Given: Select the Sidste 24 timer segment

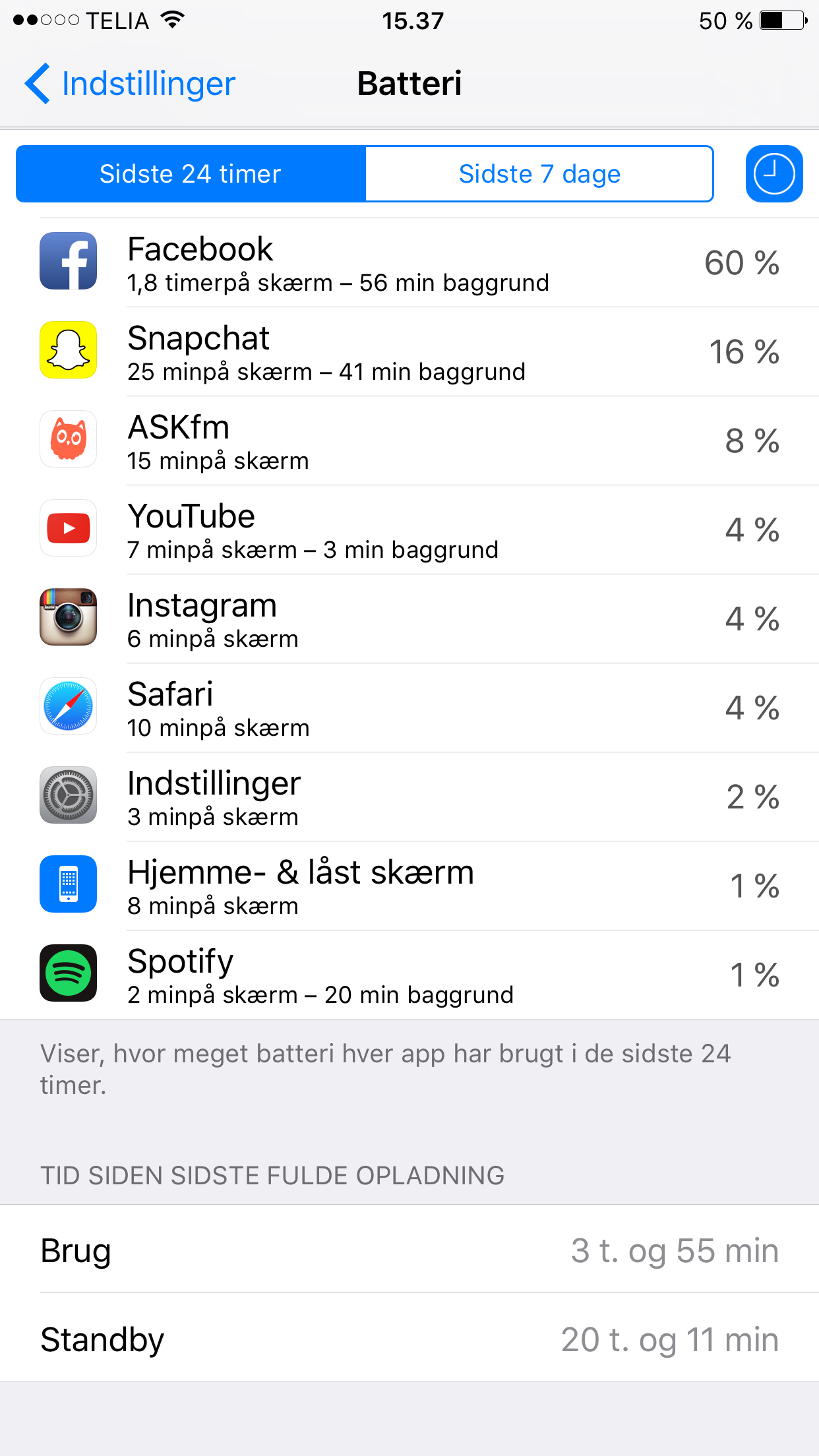Looking at the screenshot, I should 191,174.
